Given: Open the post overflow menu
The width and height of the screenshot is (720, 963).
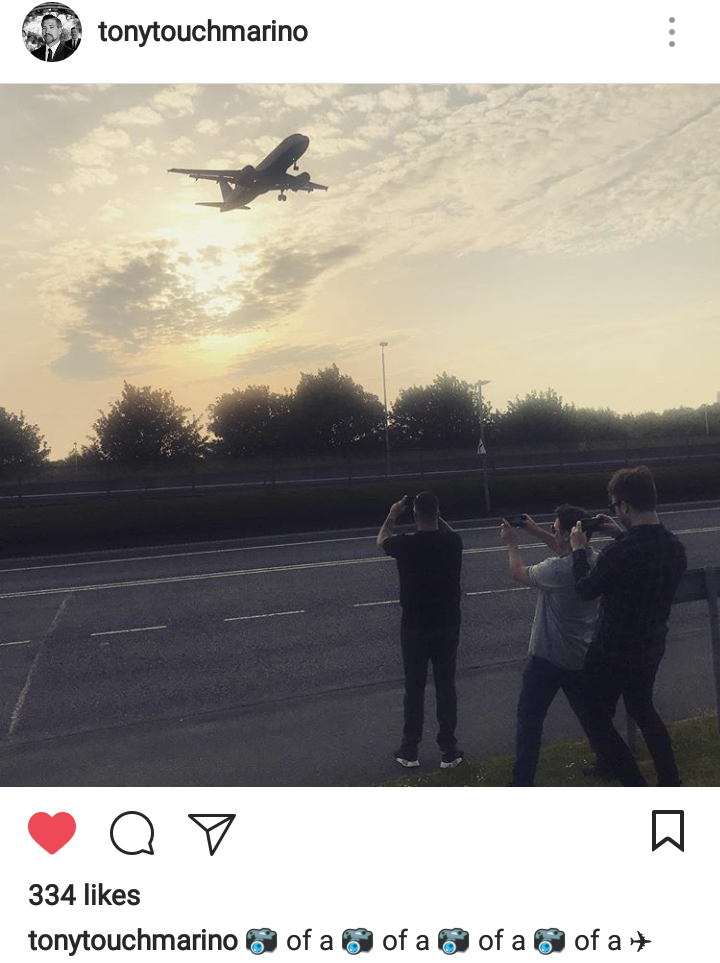Looking at the screenshot, I should (x=672, y=32).
